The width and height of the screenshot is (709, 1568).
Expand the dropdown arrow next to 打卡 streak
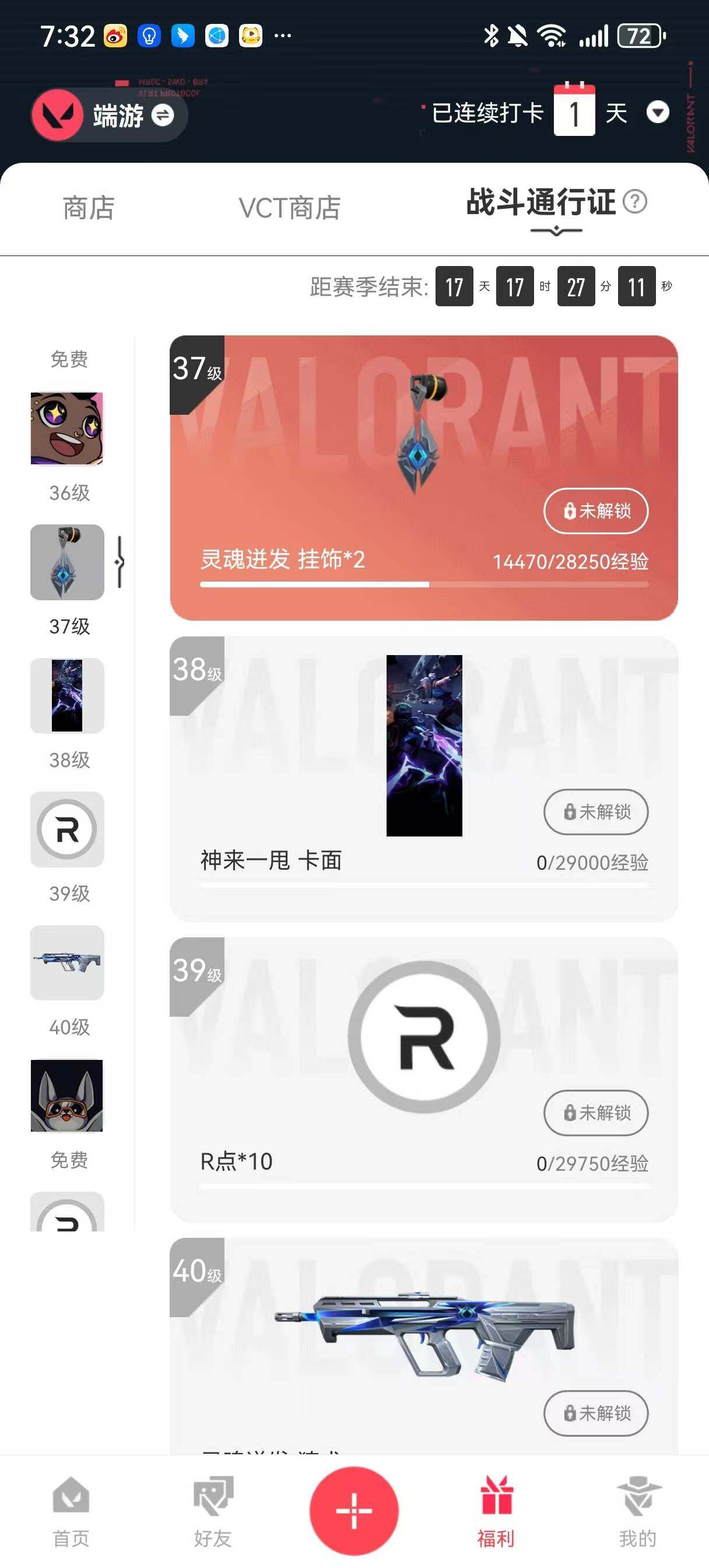click(658, 113)
